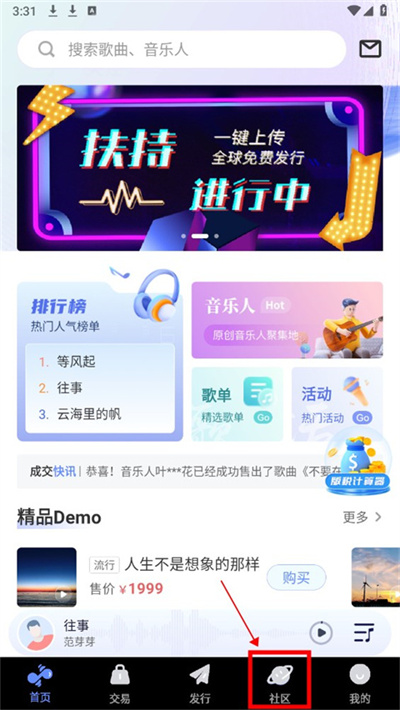The width and height of the screenshot is (400, 710).
Task: Play 往事 in the mini player
Action: point(321,632)
